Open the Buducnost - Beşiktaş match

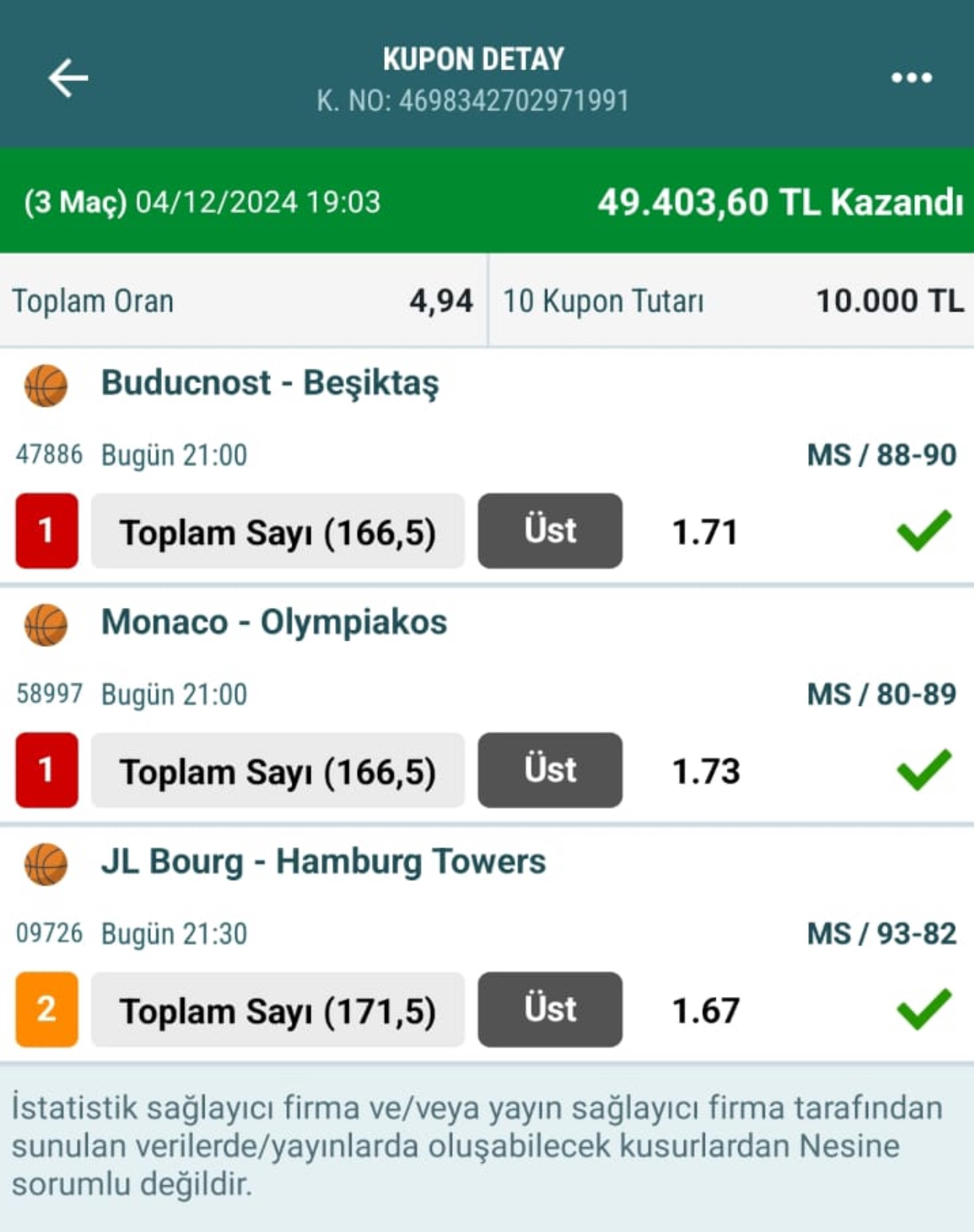tap(270, 383)
